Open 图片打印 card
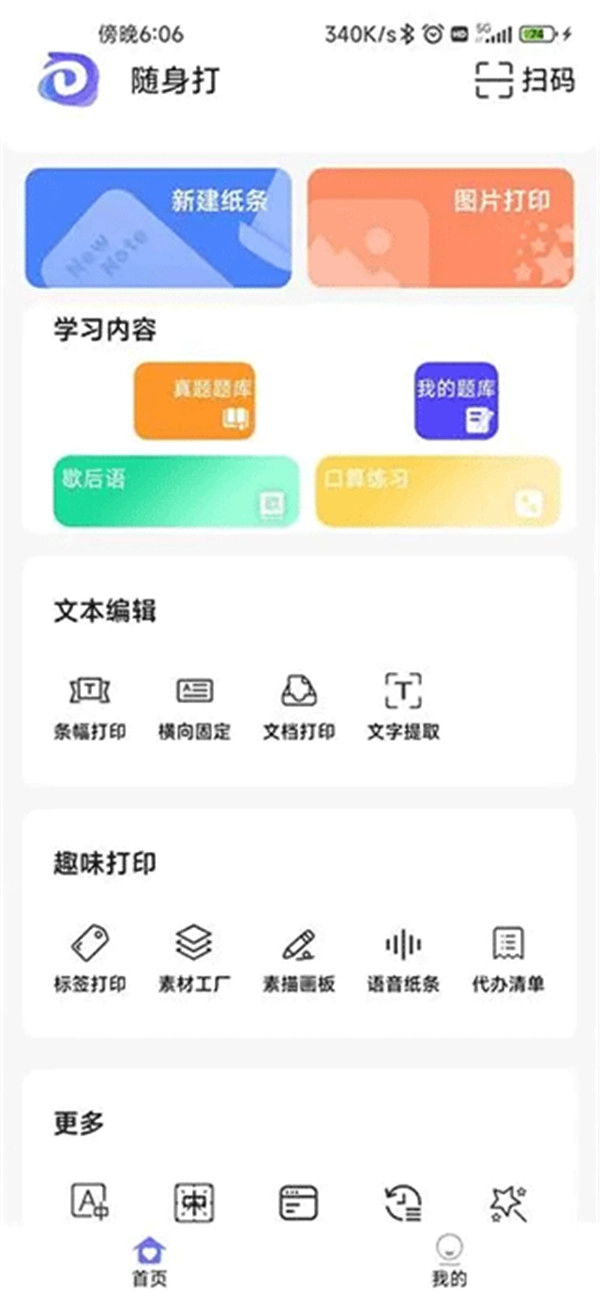Image resolution: width=600 pixels, height=1301 pixels. (440, 227)
